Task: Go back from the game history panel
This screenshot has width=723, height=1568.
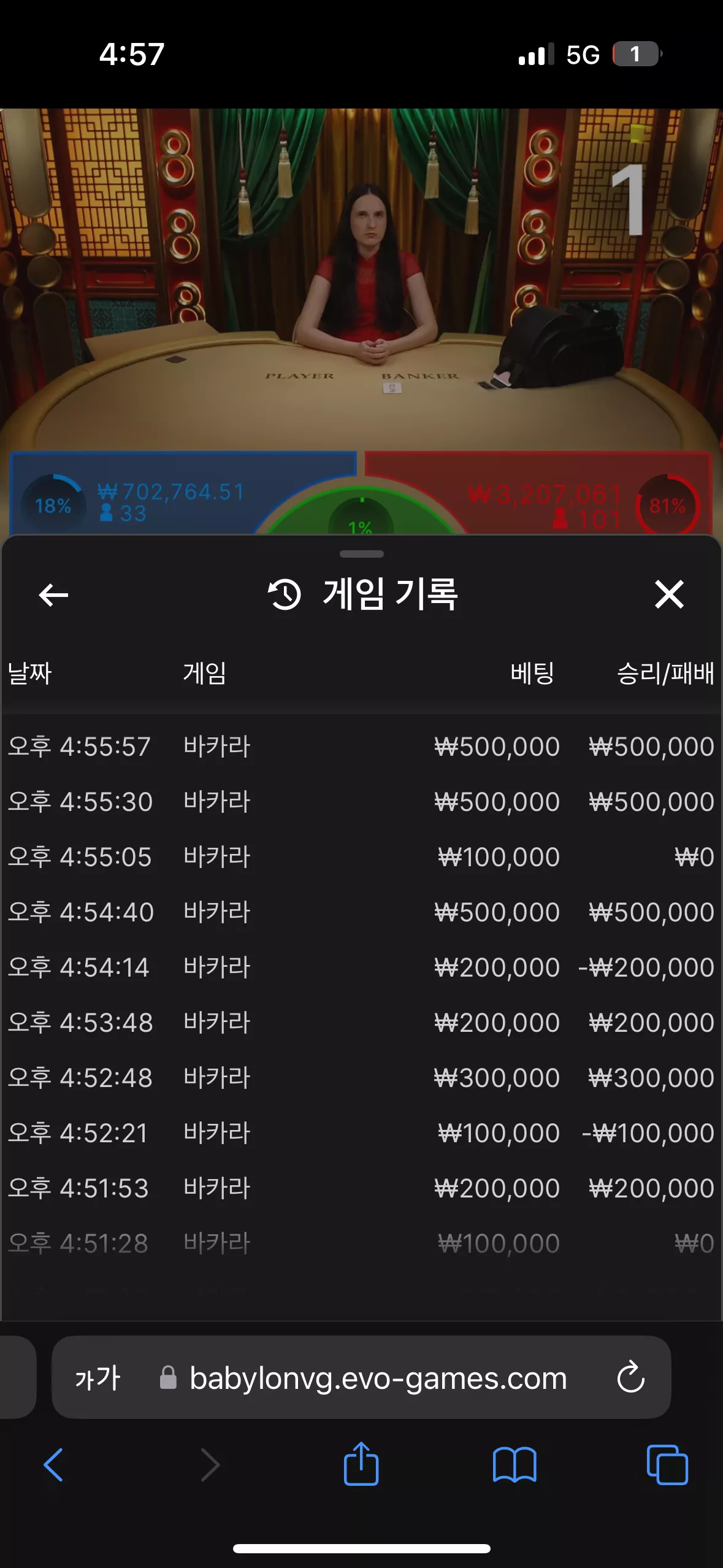Action: point(53,594)
